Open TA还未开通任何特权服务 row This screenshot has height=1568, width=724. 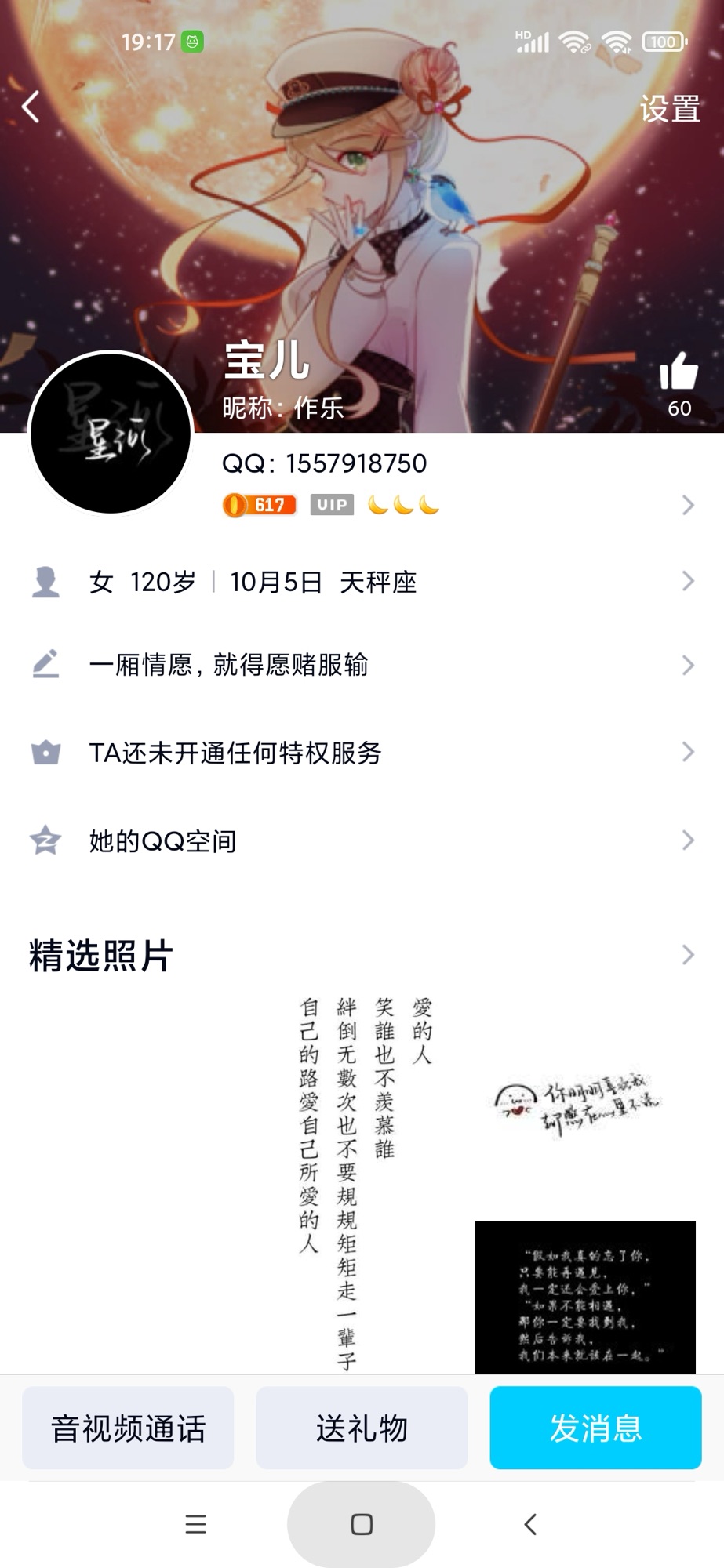[361, 753]
